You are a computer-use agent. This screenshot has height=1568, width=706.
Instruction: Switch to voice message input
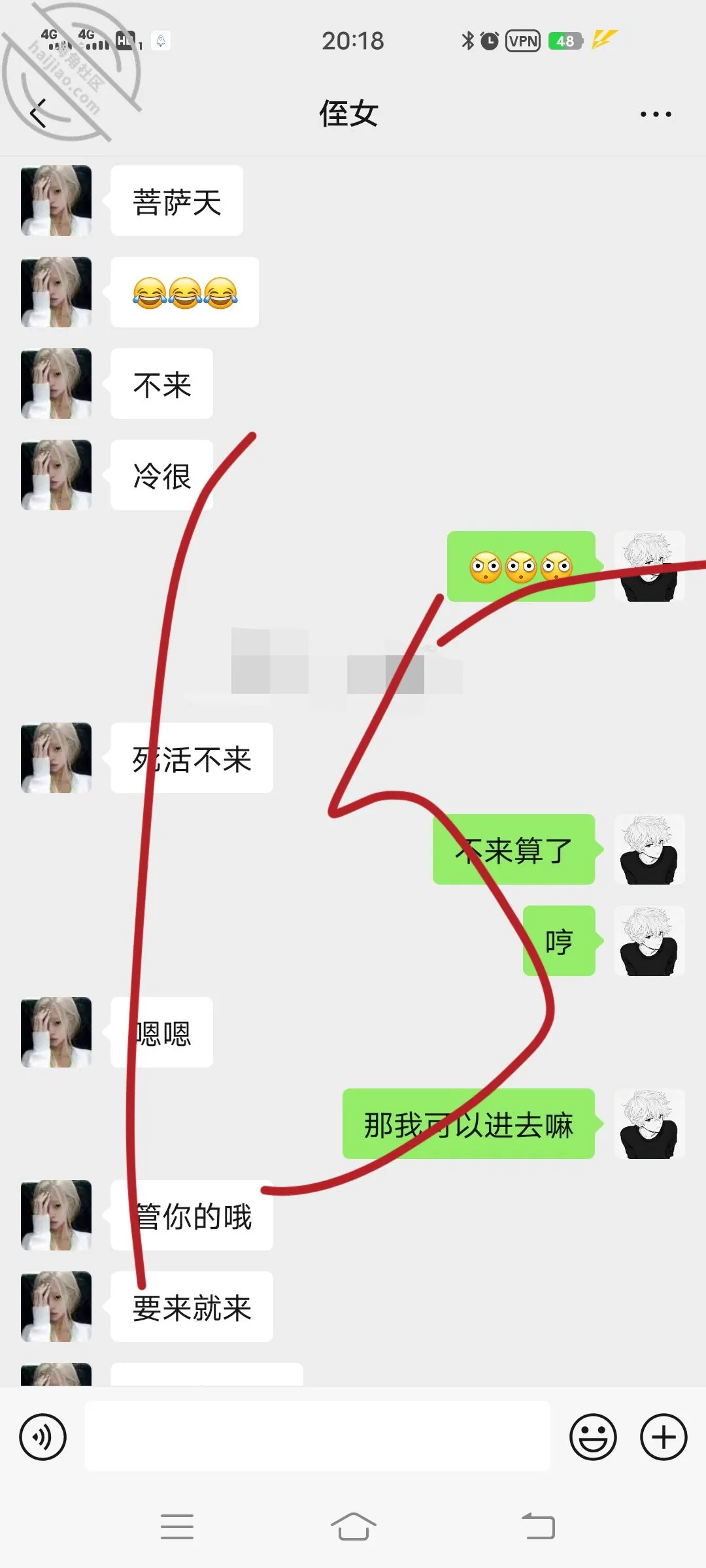[x=43, y=1437]
